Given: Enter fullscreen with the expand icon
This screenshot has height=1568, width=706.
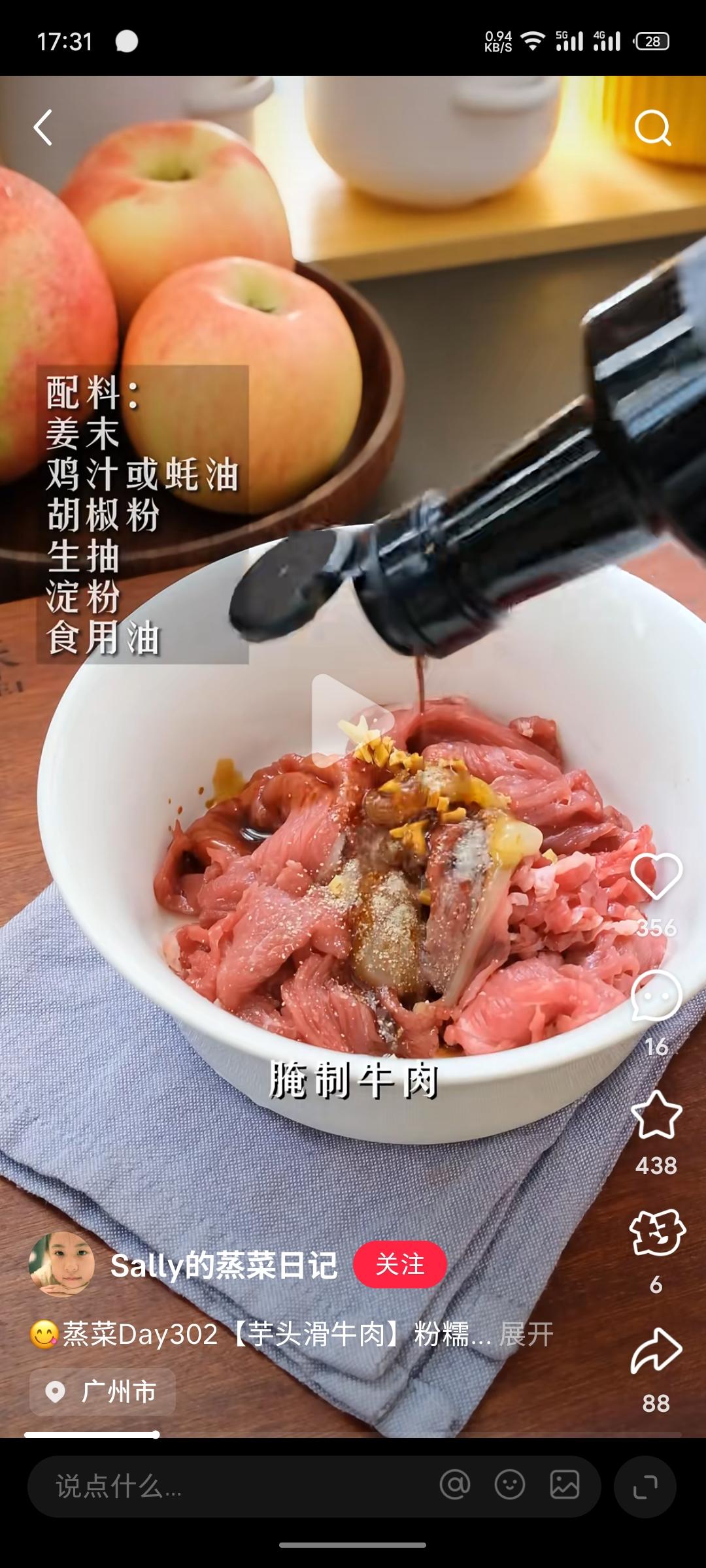Looking at the screenshot, I should click(x=645, y=1486).
